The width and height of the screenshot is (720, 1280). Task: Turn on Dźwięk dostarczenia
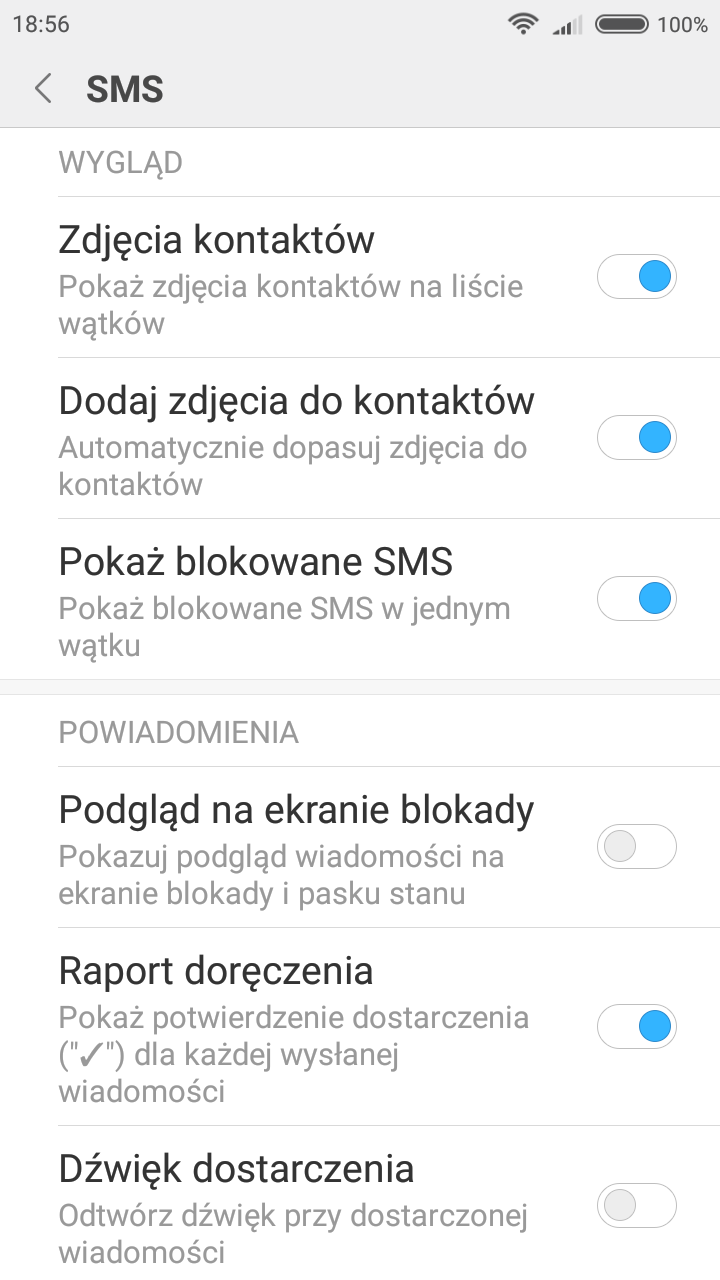coord(637,1206)
